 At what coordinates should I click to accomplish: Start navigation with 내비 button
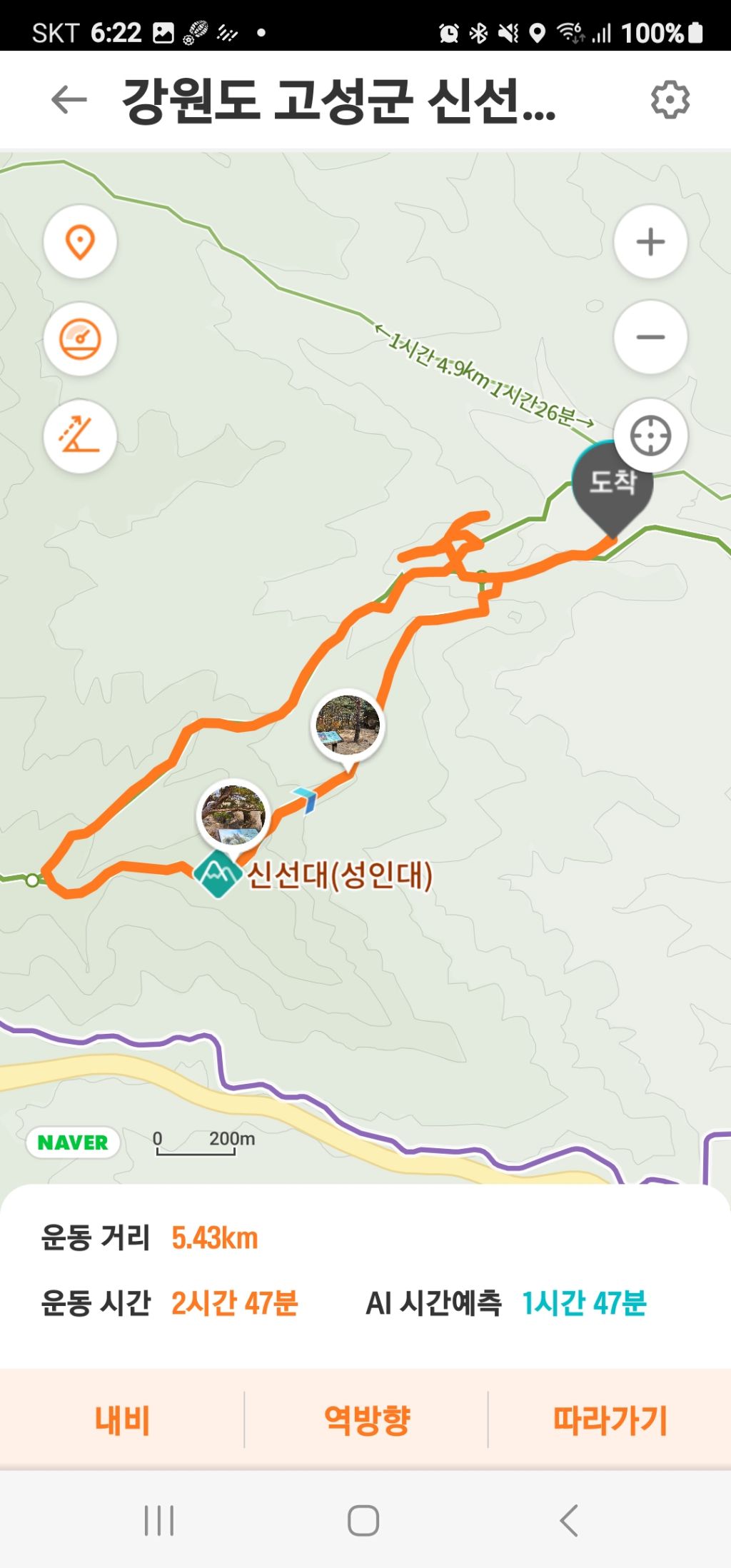(122, 1419)
